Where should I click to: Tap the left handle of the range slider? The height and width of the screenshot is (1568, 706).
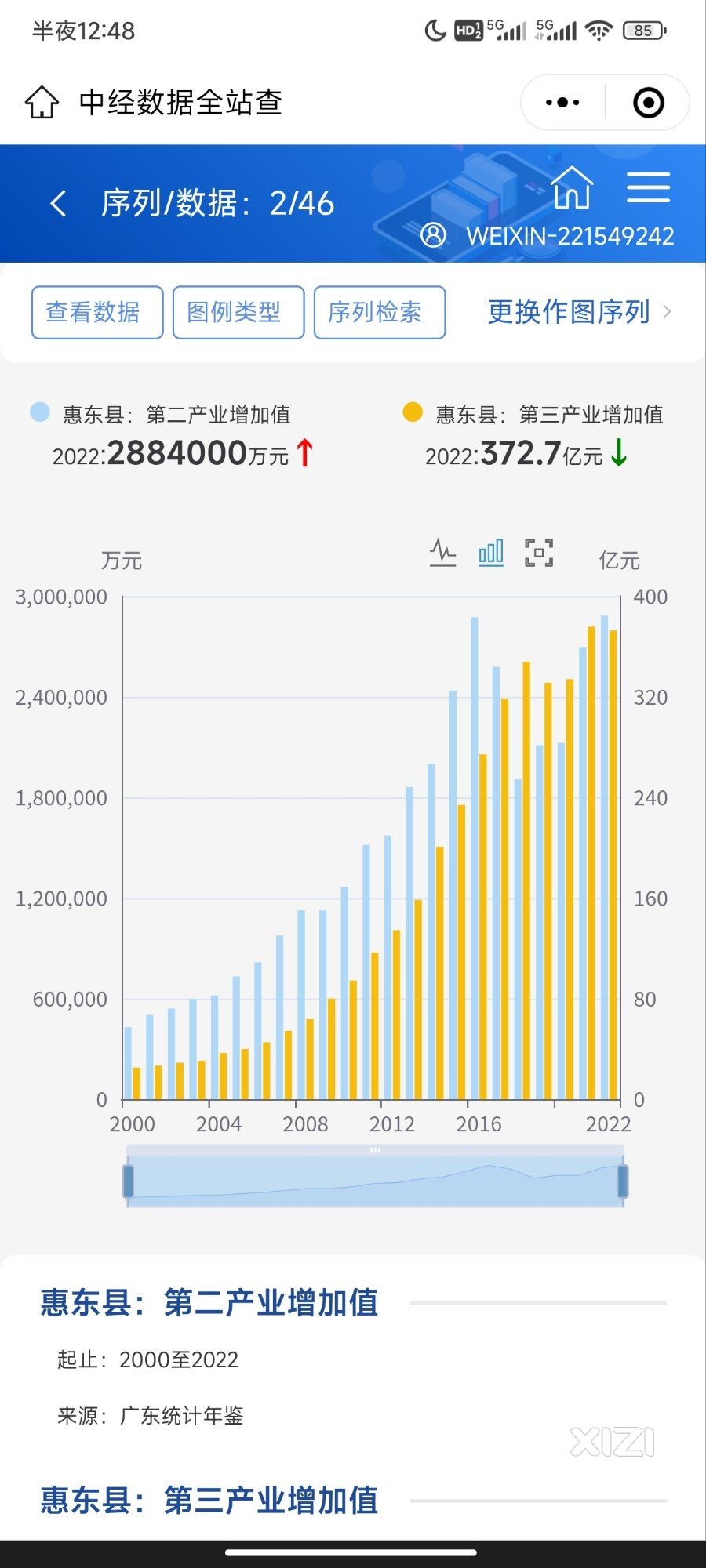[x=128, y=1181]
